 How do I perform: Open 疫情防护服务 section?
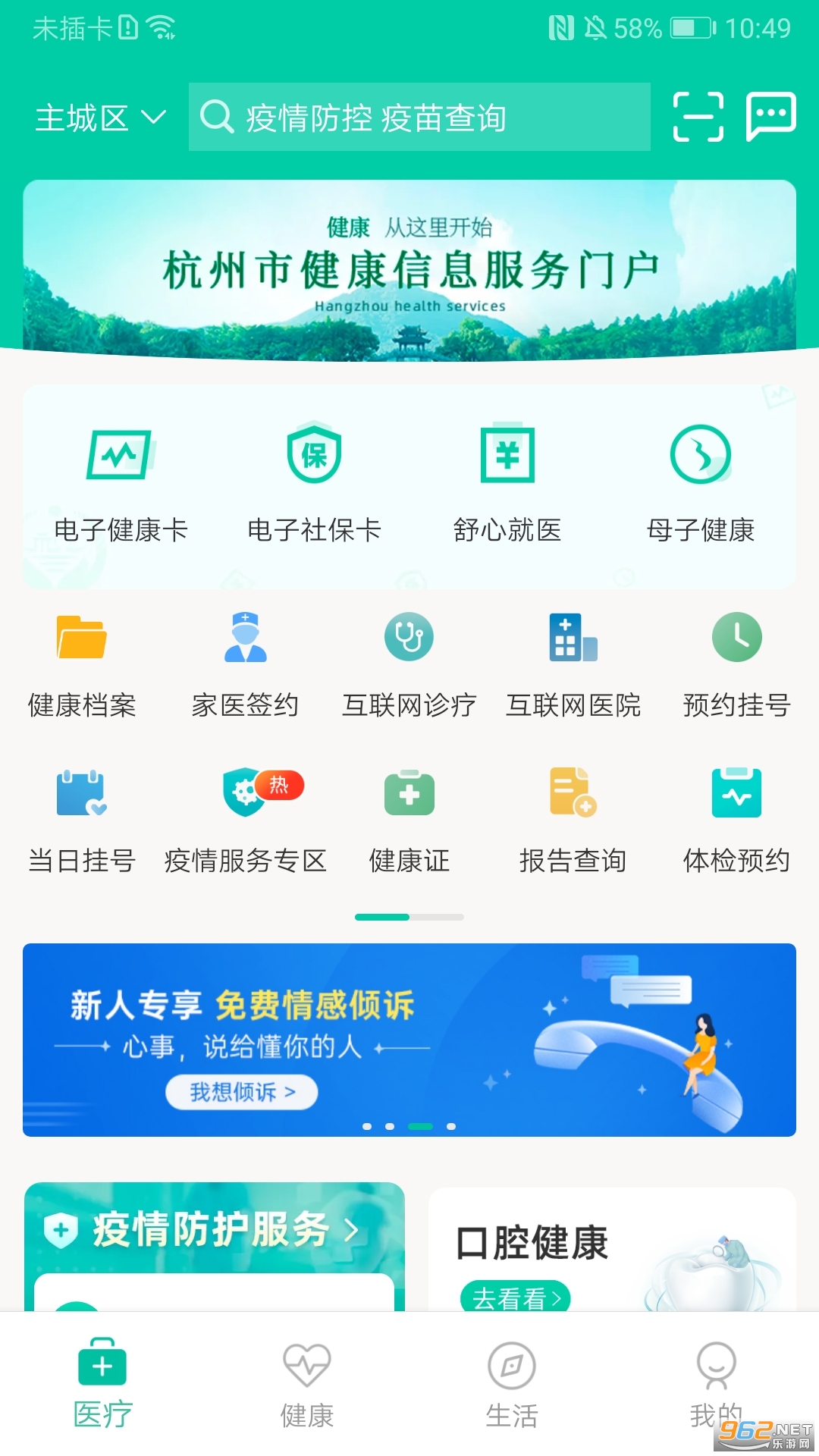click(214, 1230)
